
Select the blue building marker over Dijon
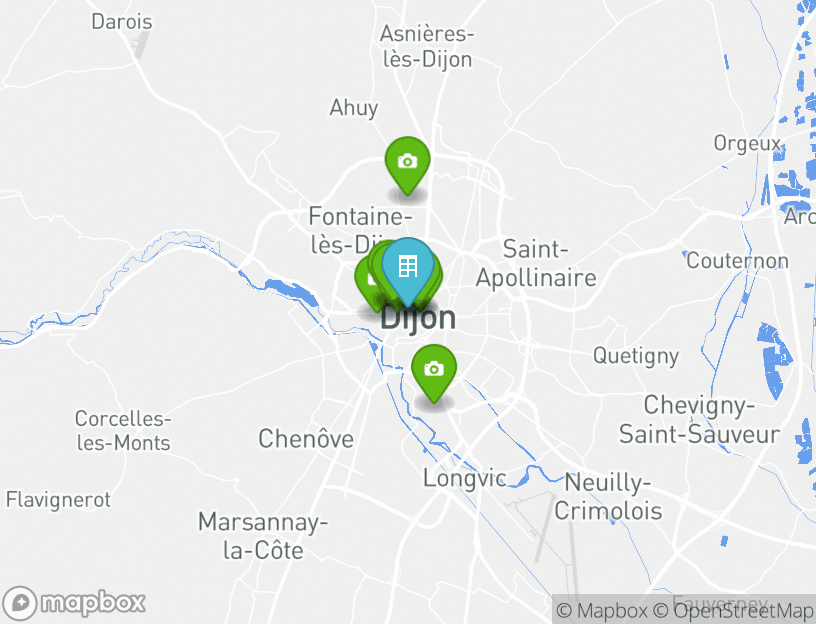pyautogui.click(x=407, y=268)
